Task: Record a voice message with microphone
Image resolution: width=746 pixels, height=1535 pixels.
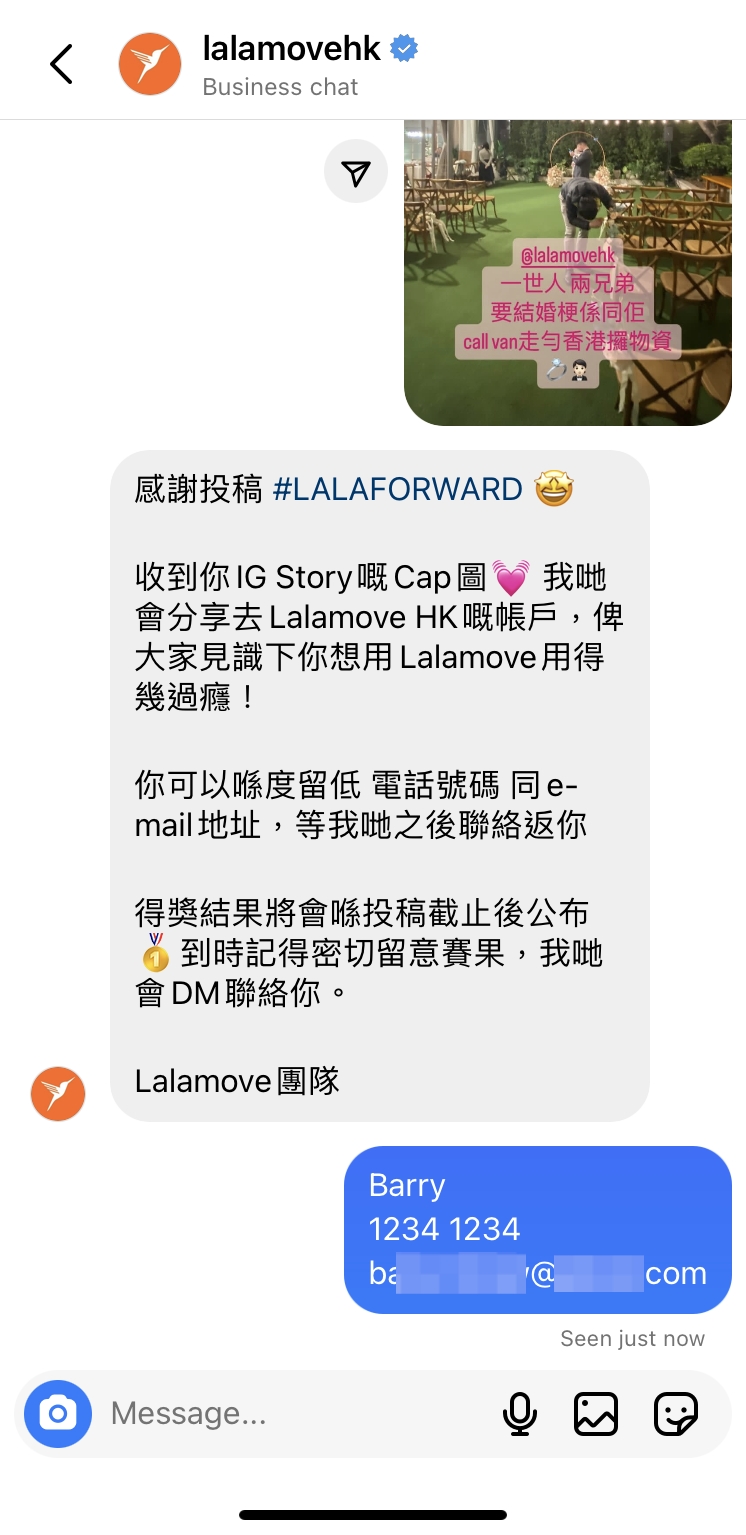Action: click(518, 1413)
